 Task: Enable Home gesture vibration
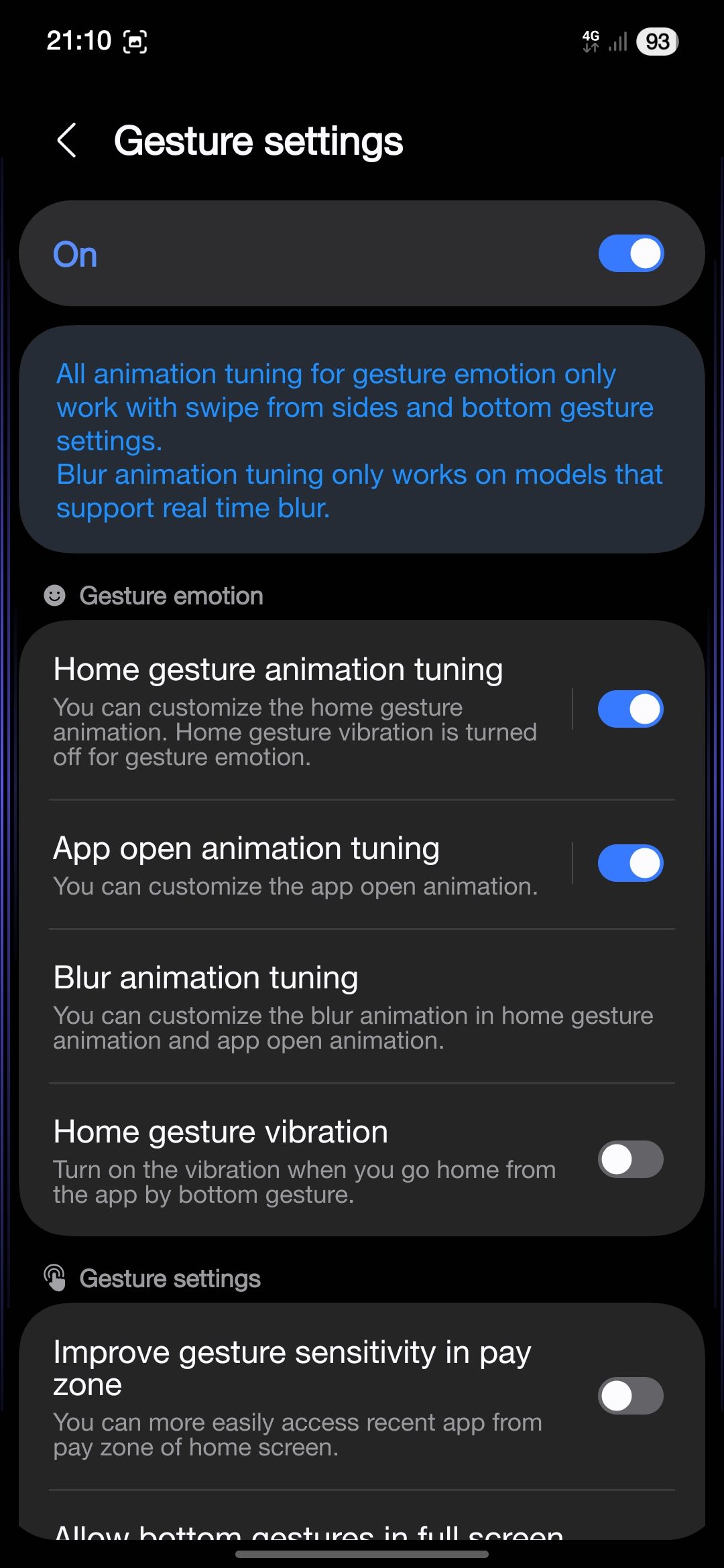click(x=630, y=1159)
